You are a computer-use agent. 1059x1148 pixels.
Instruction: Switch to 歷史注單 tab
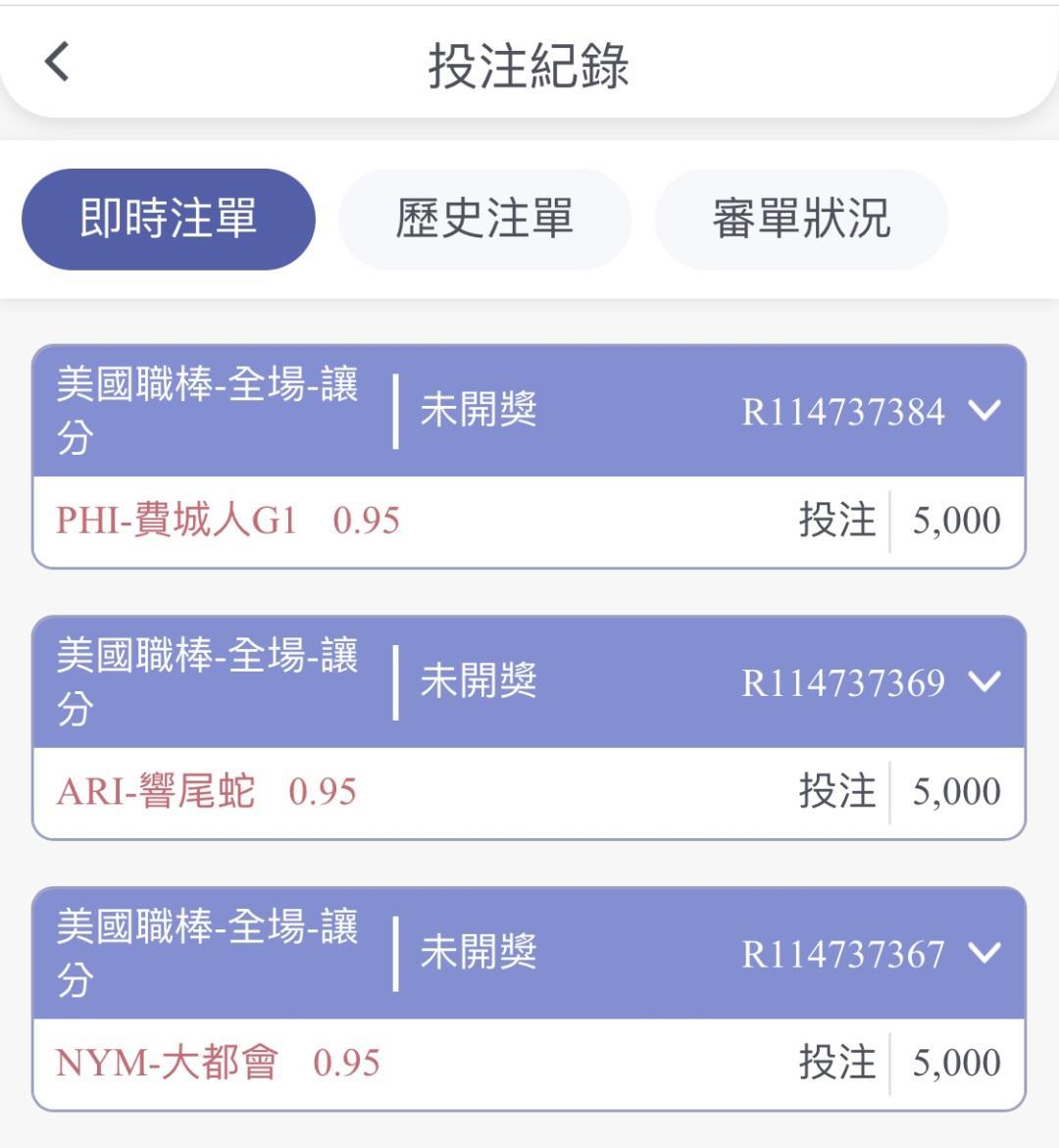pyautogui.click(x=484, y=219)
